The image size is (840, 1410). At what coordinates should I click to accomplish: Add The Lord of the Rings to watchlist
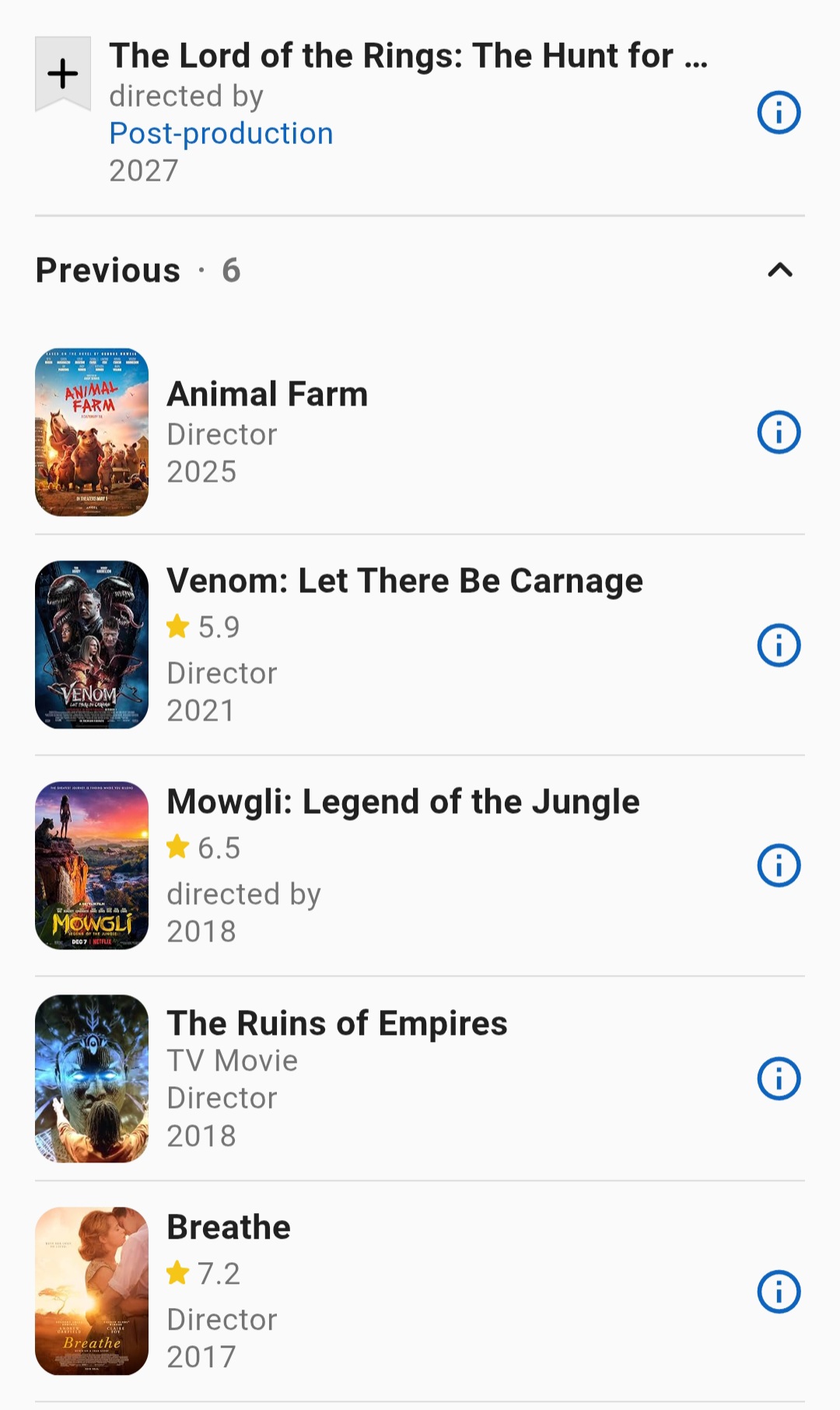tap(63, 74)
